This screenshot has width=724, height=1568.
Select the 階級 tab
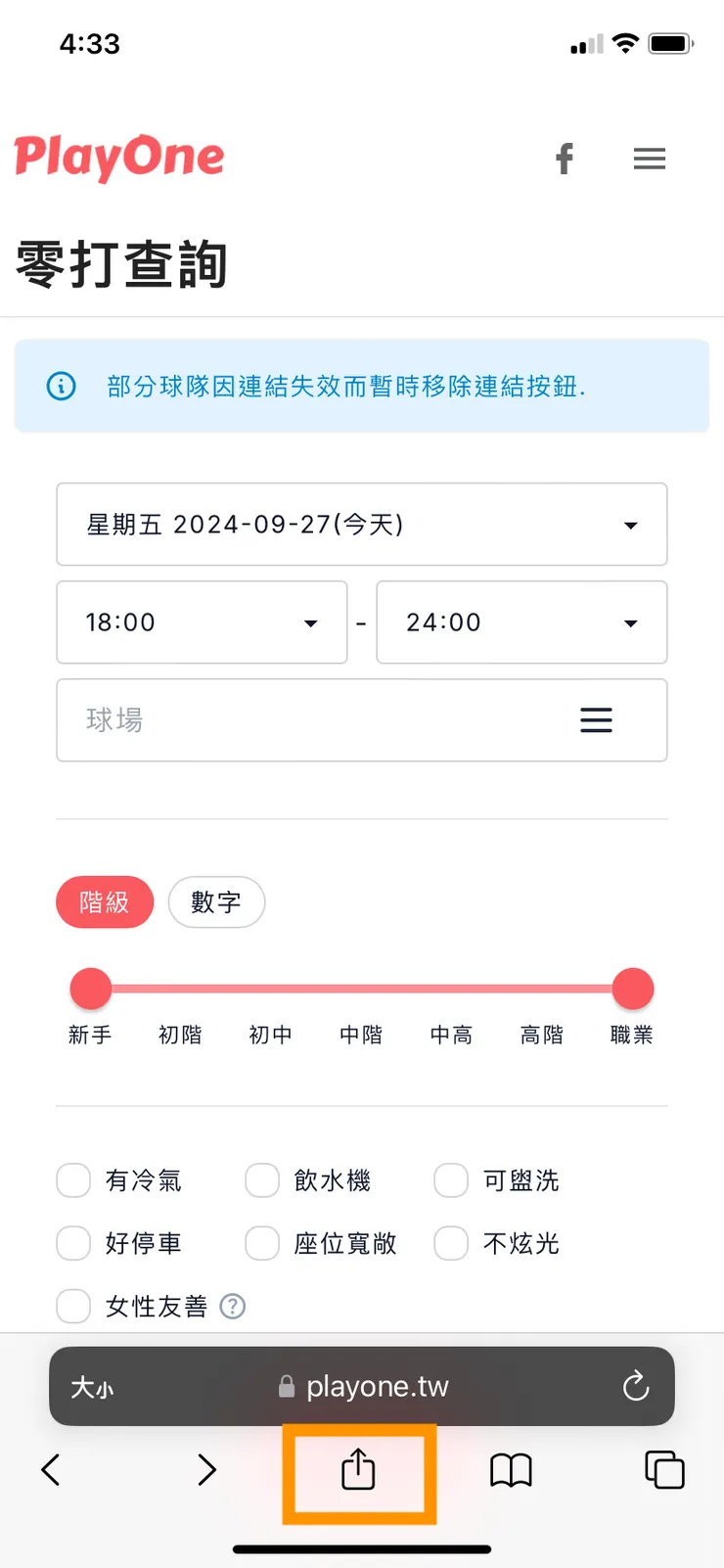click(x=105, y=902)
